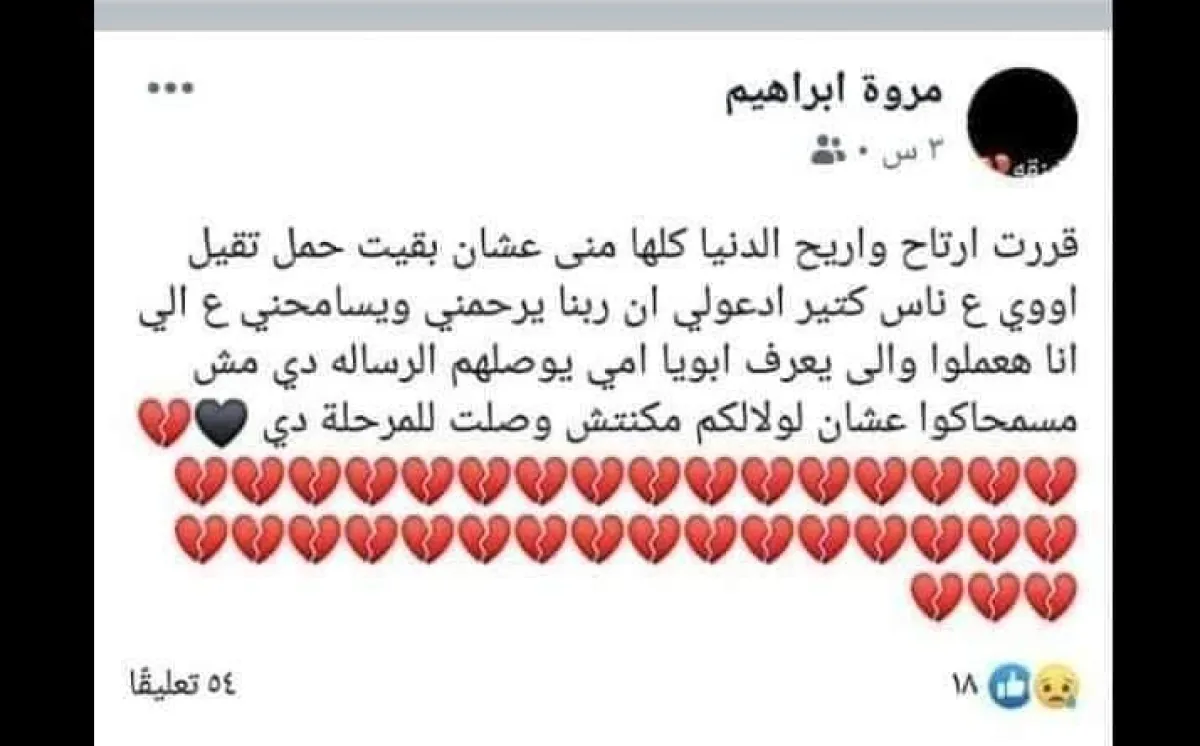Open the post's three-dot options menu
The height and width of the screenshot is (746, 1200).
pos(169,90)
